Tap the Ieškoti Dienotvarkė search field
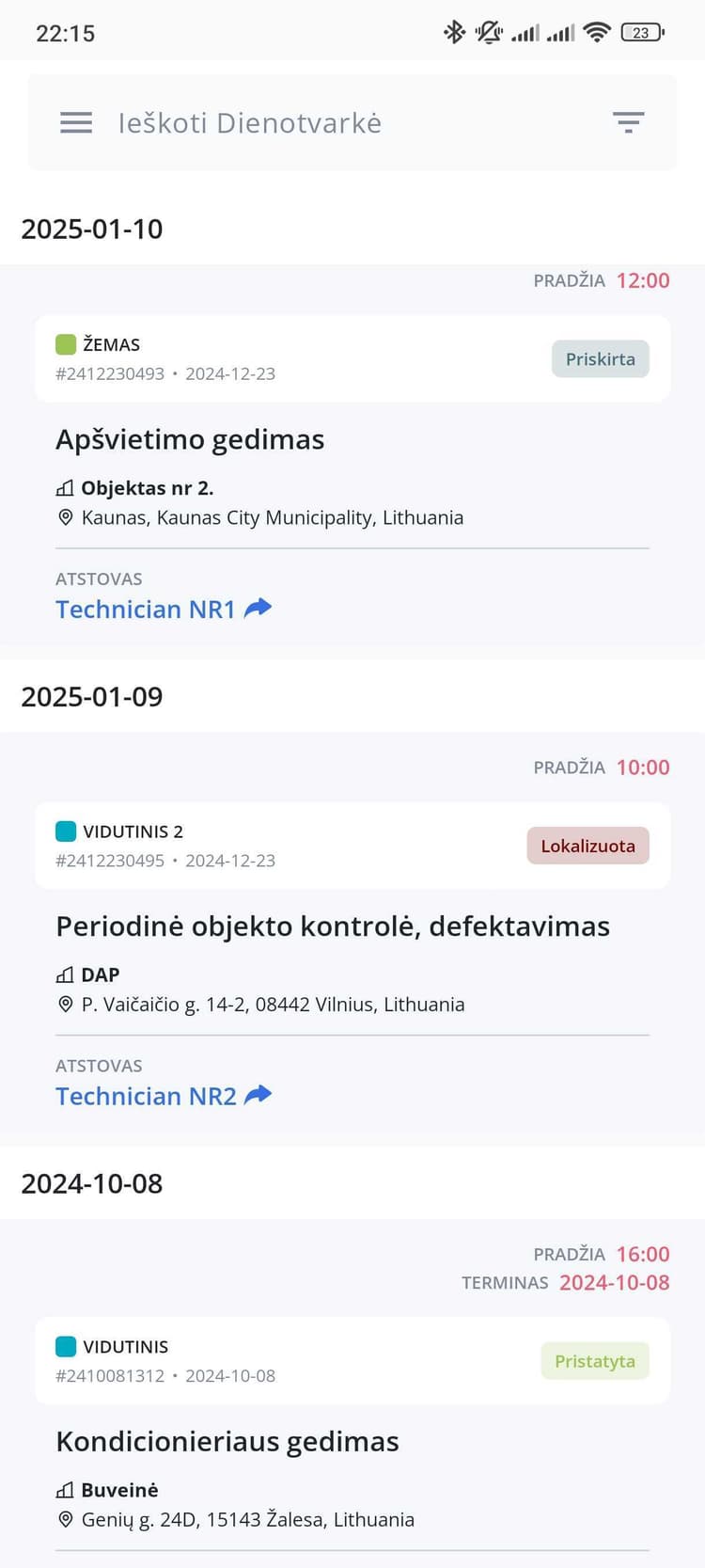705x1568 pixels. pyautogui.click(x=251, y=122)
